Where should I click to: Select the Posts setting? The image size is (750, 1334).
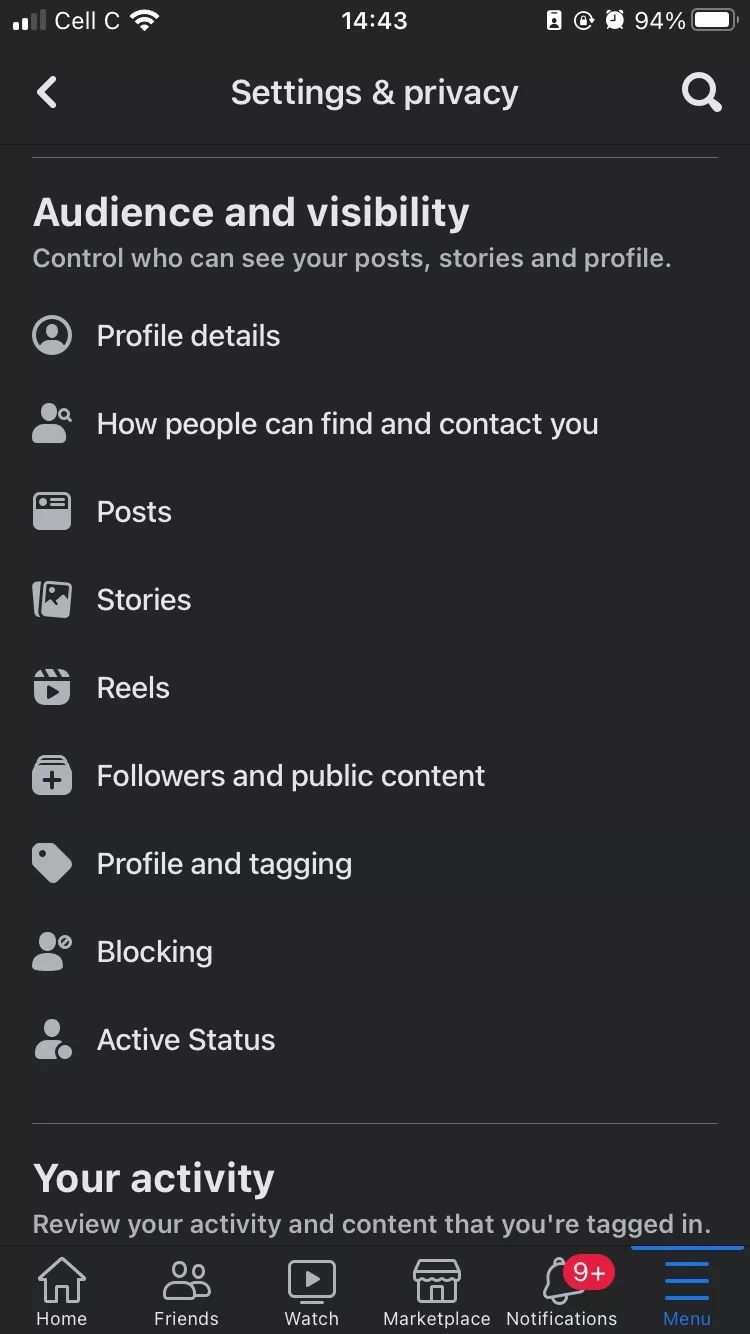(134, 512)
